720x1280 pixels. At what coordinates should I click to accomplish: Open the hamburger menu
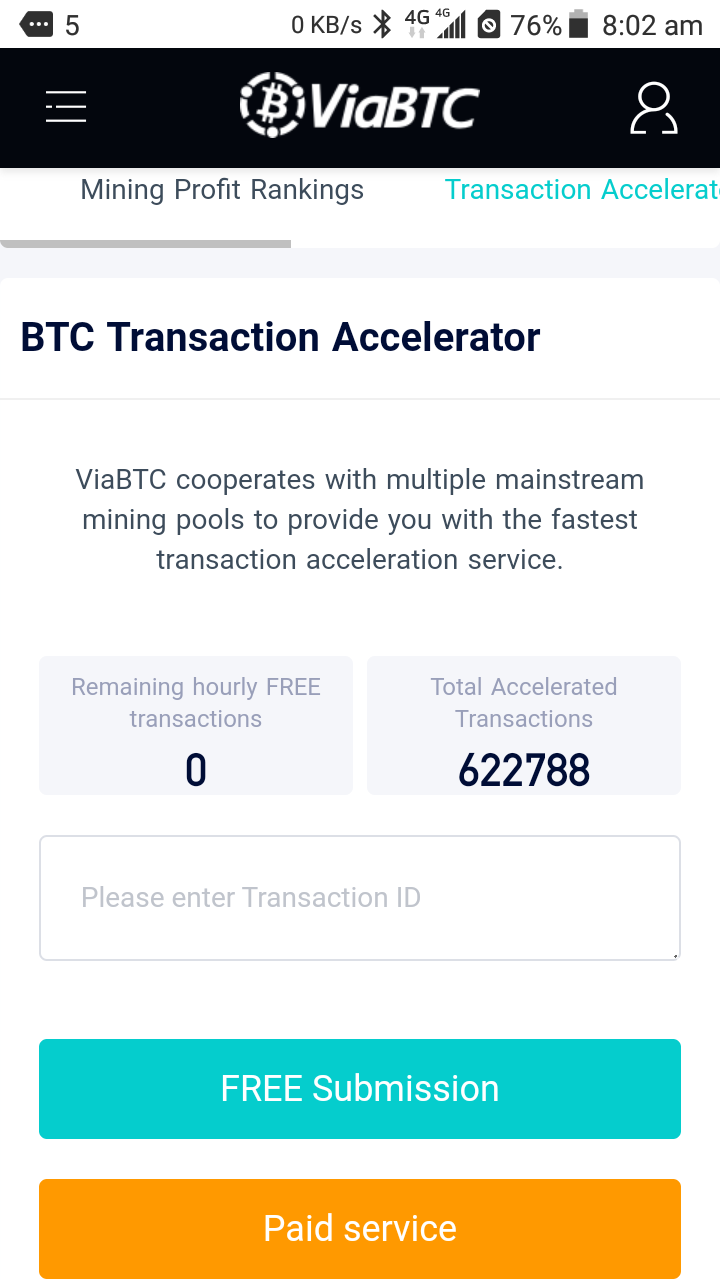coord(66,106)
